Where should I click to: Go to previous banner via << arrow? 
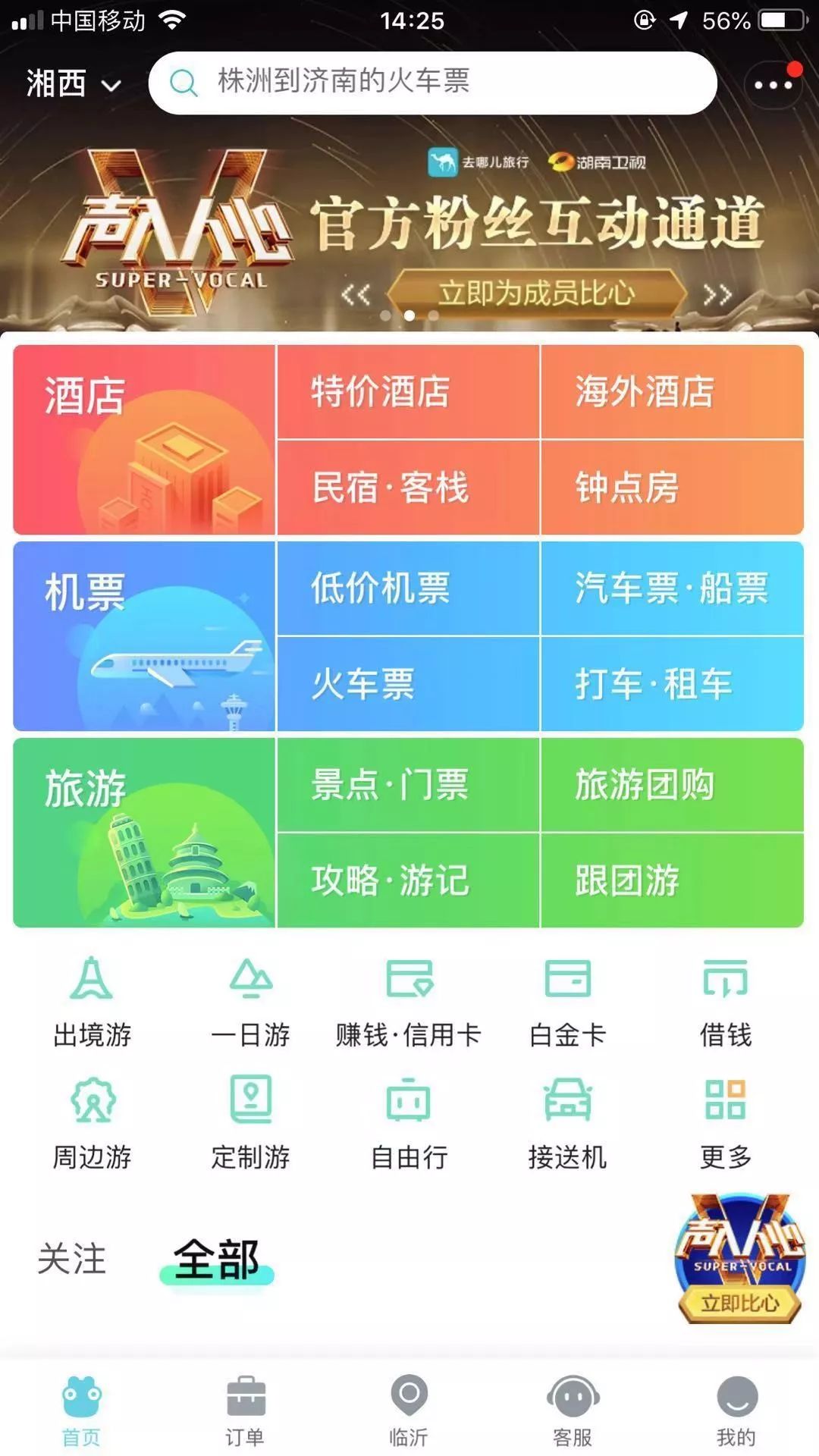pyautogui.click(x=356, y=294)
